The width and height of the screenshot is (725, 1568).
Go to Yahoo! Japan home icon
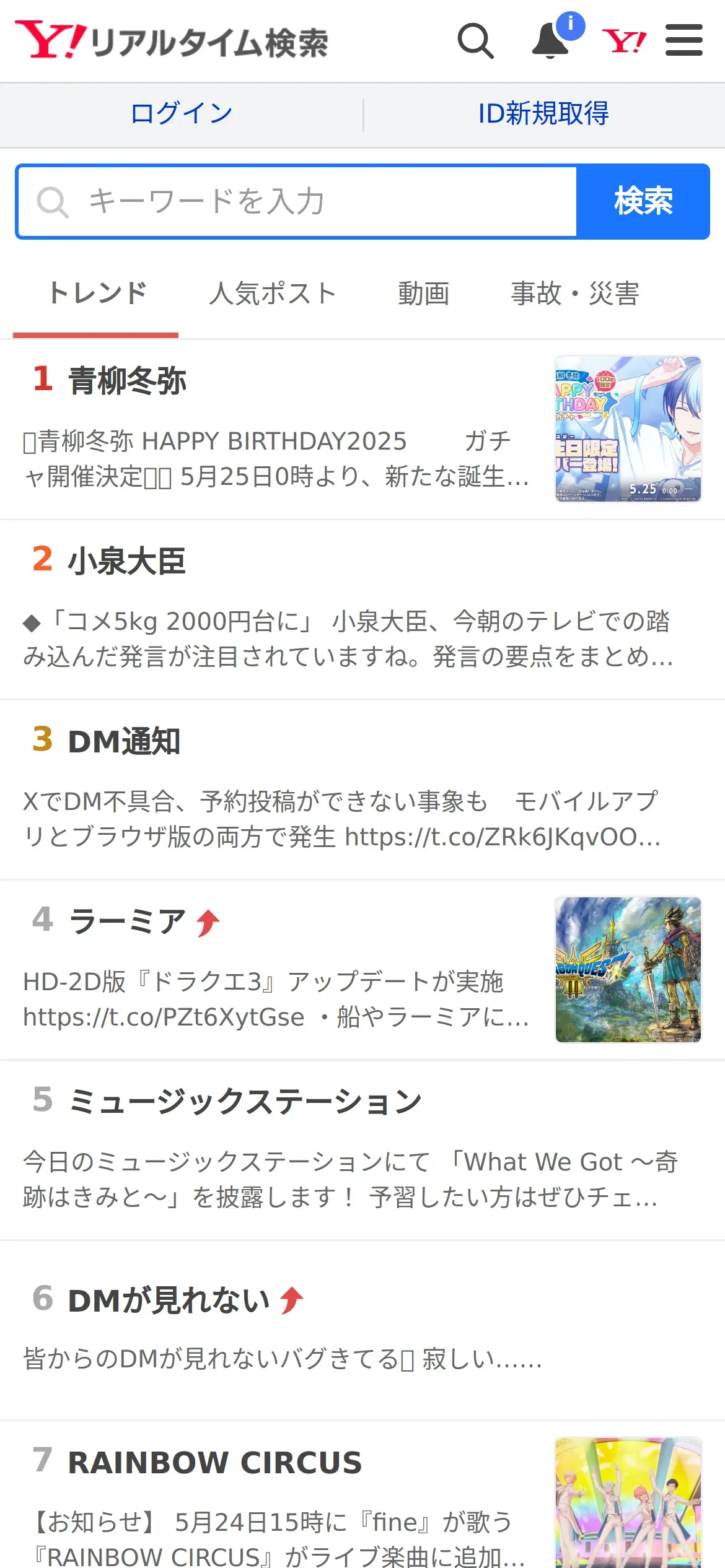click(624, 41)
